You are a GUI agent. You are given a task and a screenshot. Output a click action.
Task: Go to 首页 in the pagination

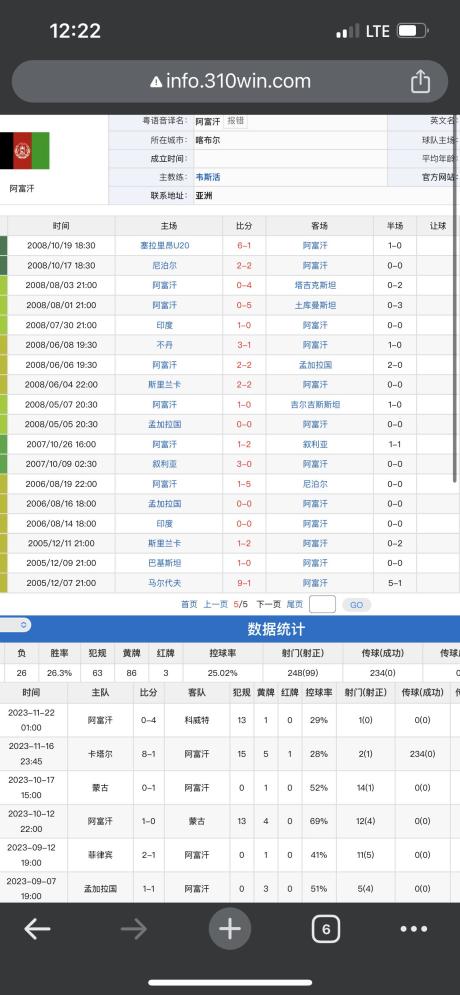click(x=189, y=605)
